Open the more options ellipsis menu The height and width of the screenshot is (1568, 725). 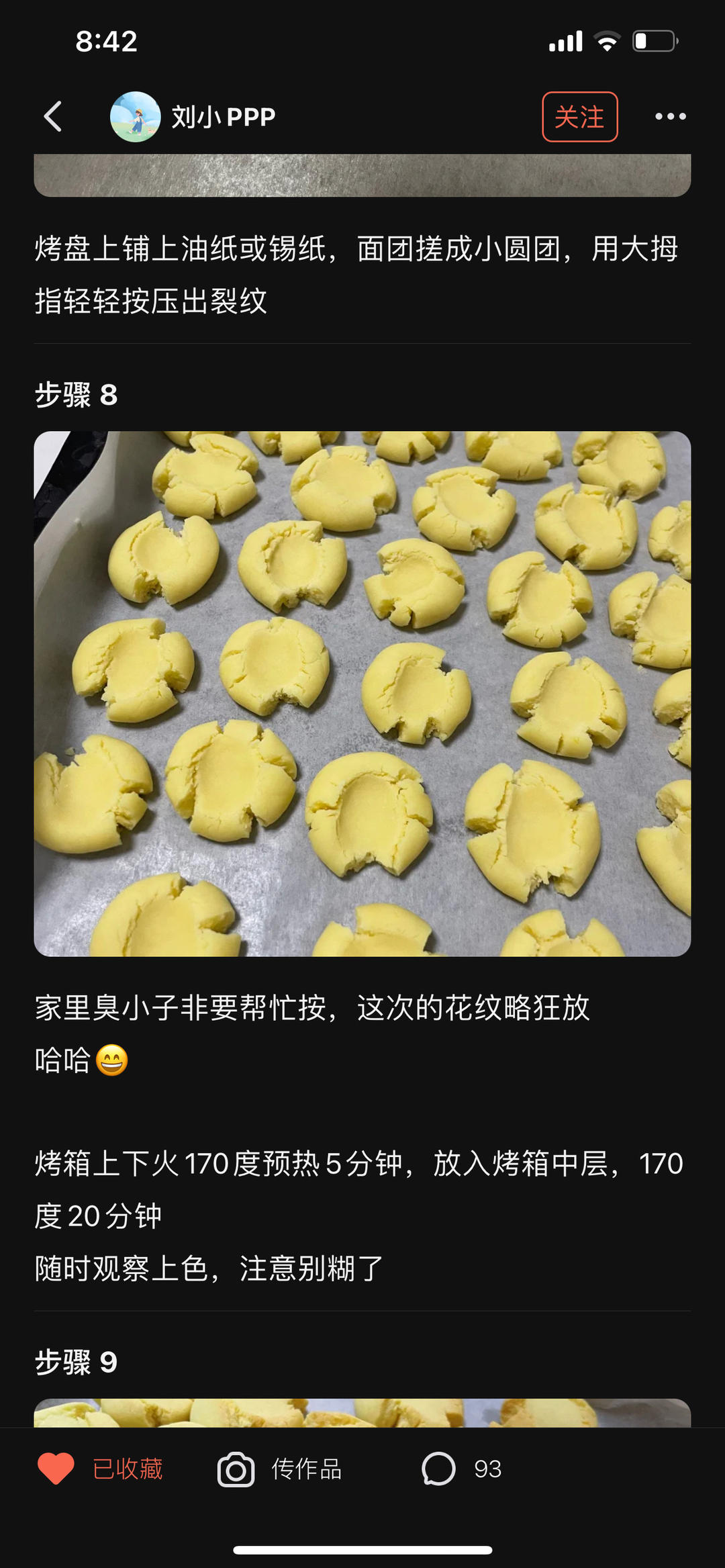point(670,116)
